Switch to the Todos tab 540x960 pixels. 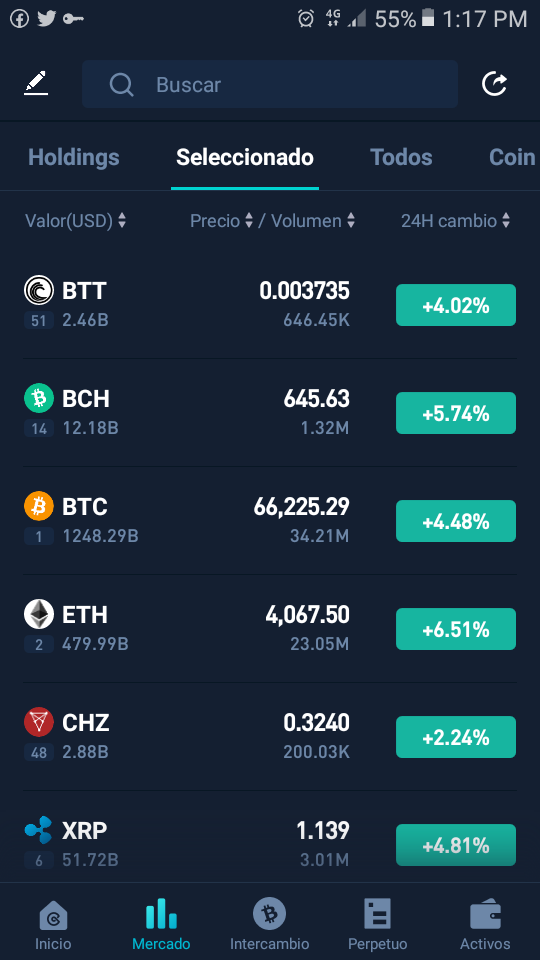(401, 157)
